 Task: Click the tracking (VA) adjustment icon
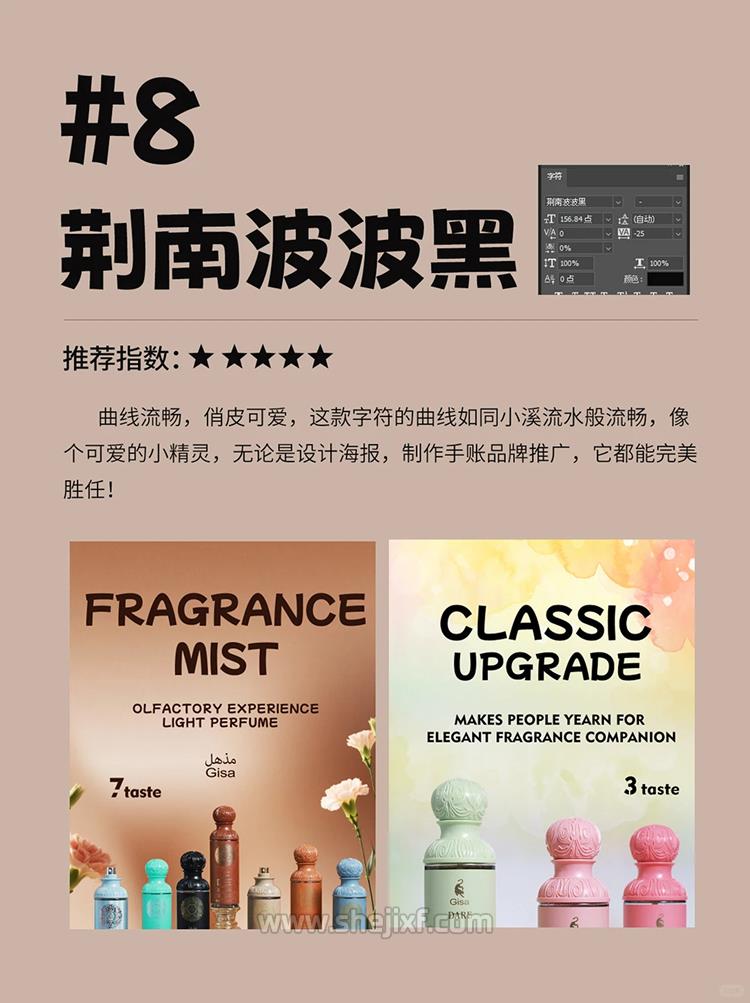pos(624,231)
